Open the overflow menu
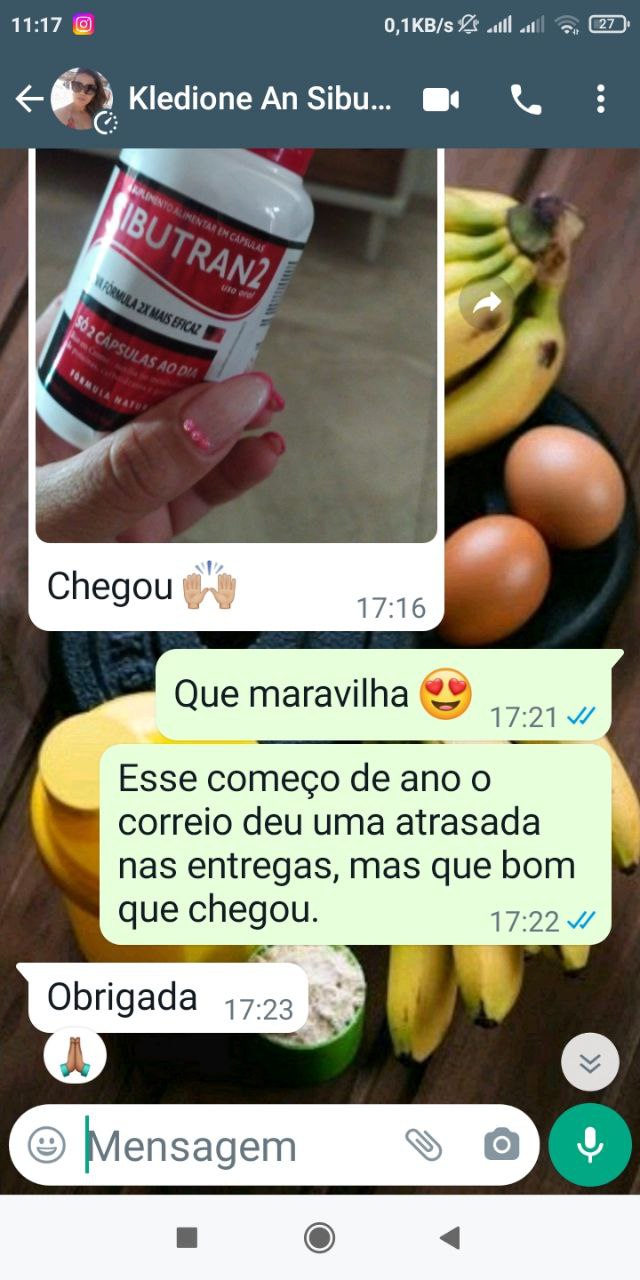 [600, 98]
